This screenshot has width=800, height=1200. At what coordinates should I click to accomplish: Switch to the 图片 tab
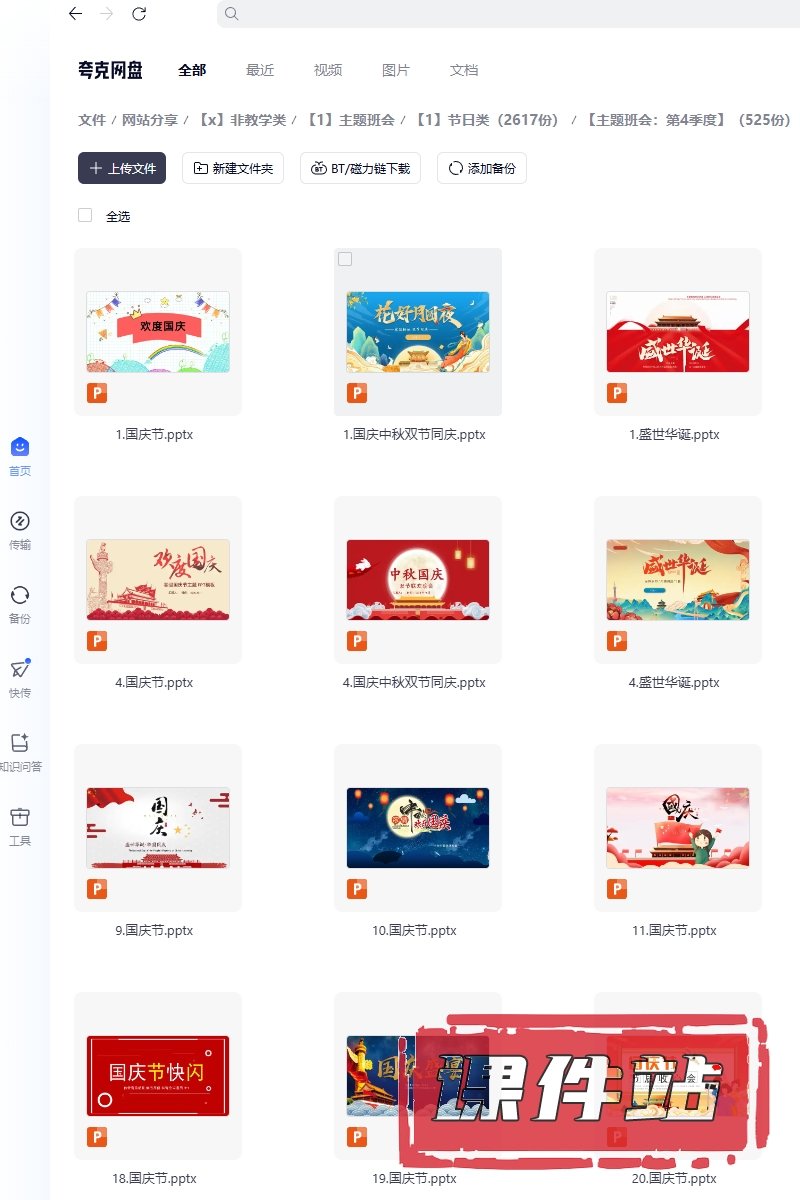(x=396, y=70)
